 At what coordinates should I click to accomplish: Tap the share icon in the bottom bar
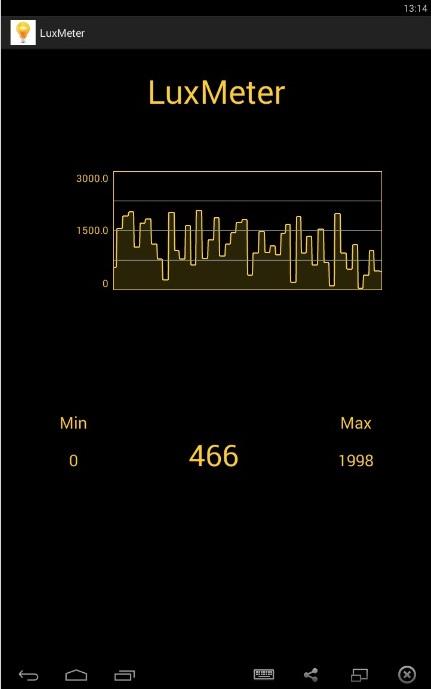(x=311, y=674)
